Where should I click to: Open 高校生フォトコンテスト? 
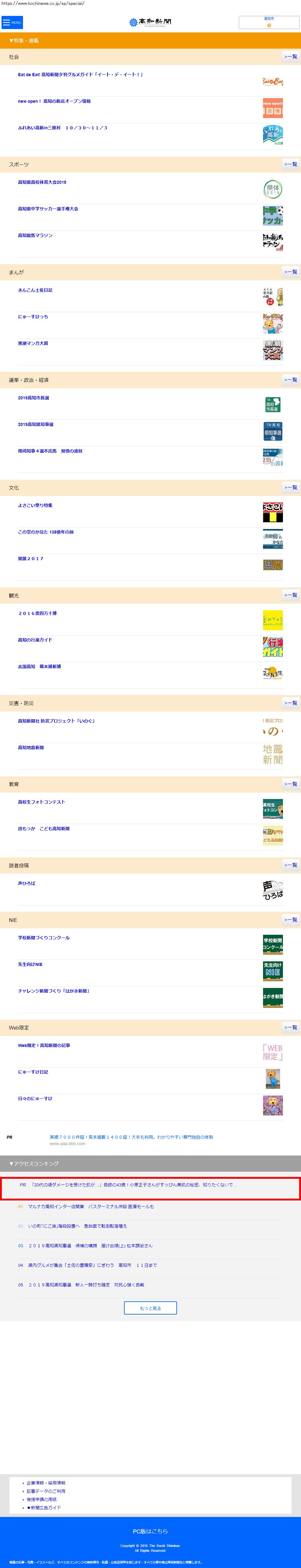(41, 802)
